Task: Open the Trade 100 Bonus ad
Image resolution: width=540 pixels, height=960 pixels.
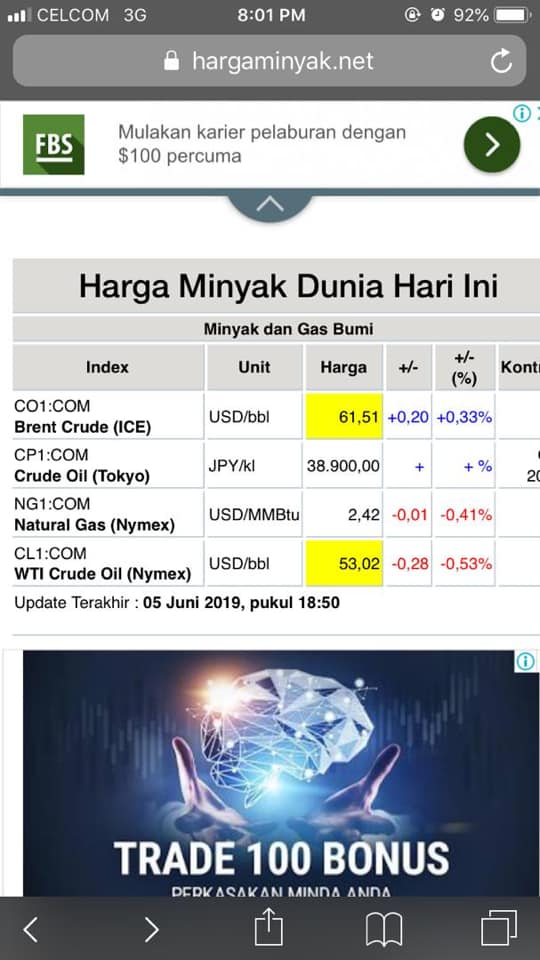Action: point(281,773)
